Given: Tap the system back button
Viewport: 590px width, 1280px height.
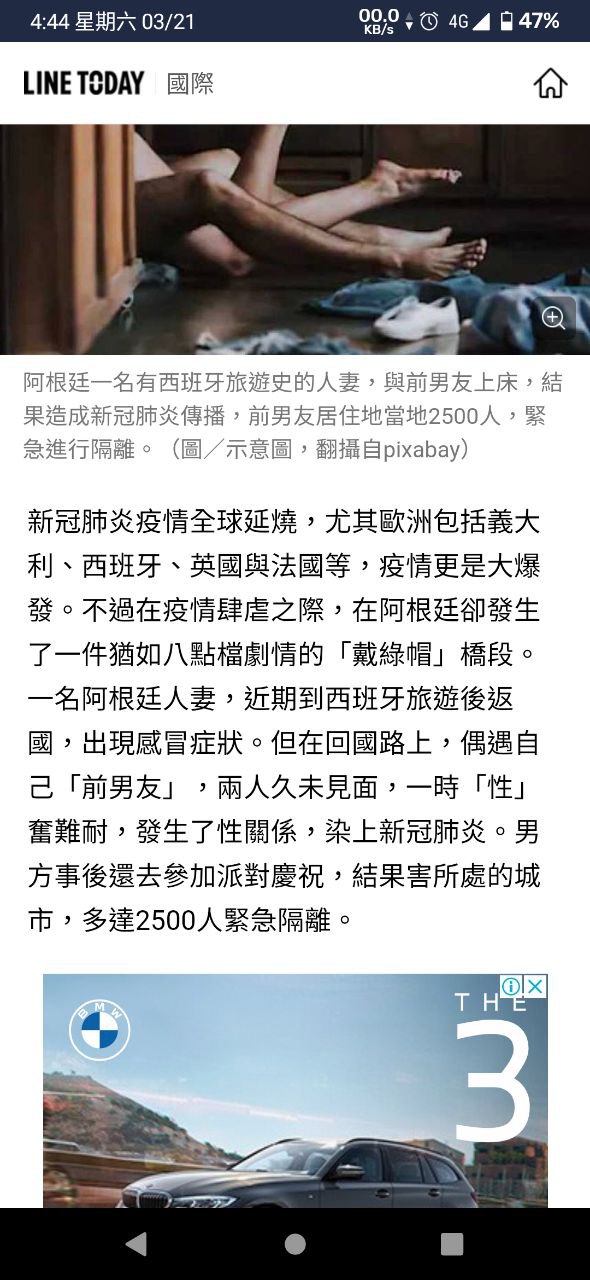Looking at the screenshot, I should [136, 1243].
